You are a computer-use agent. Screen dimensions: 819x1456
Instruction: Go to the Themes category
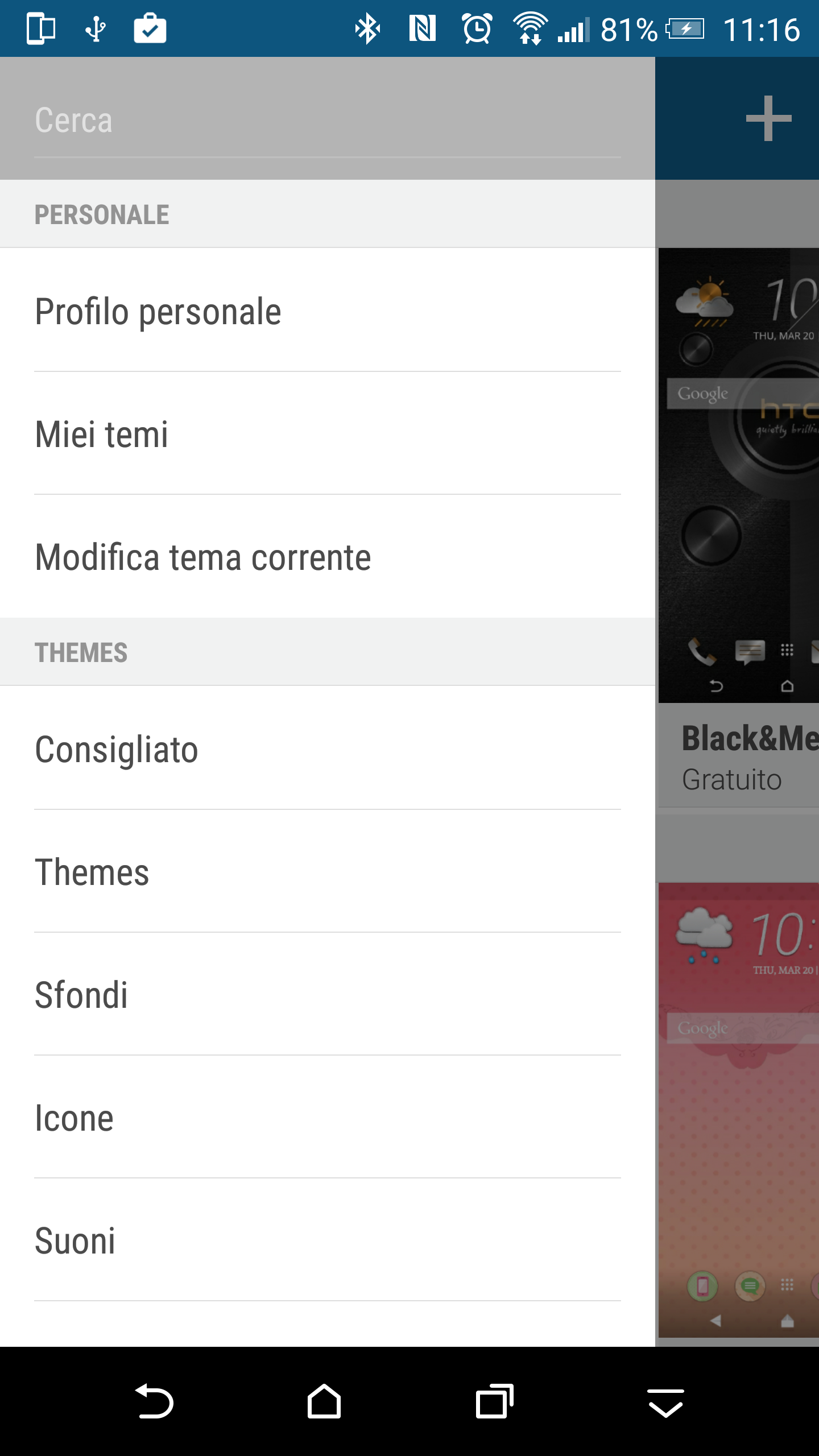327,872
